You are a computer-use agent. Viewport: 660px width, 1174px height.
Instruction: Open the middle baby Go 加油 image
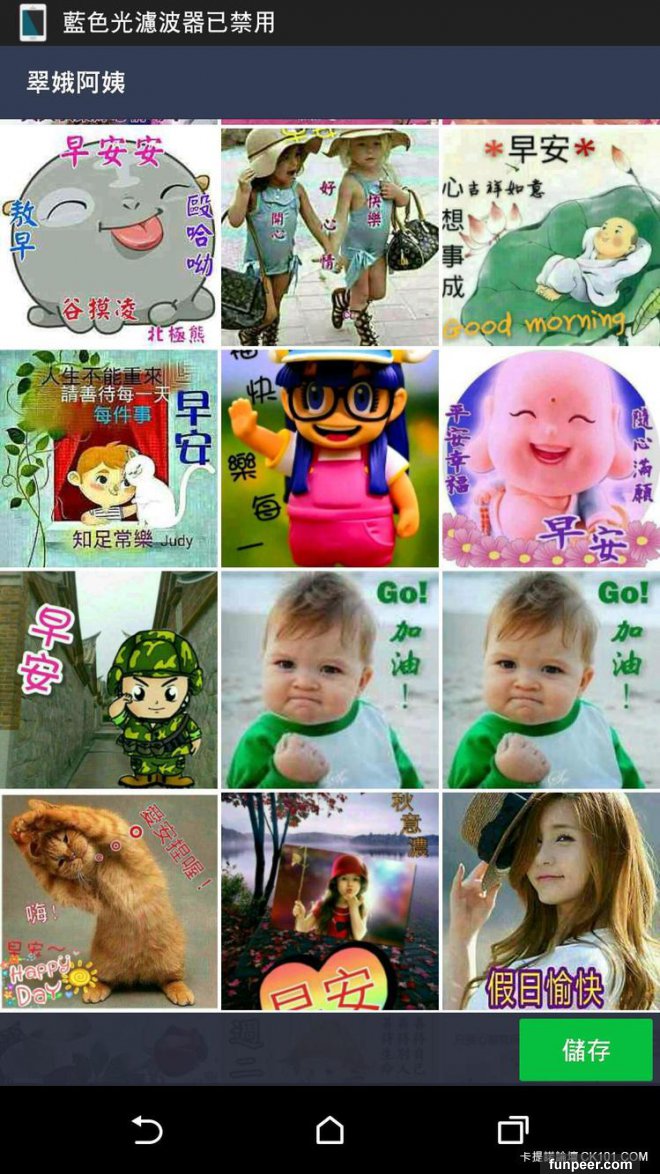[x=330, y=680]
